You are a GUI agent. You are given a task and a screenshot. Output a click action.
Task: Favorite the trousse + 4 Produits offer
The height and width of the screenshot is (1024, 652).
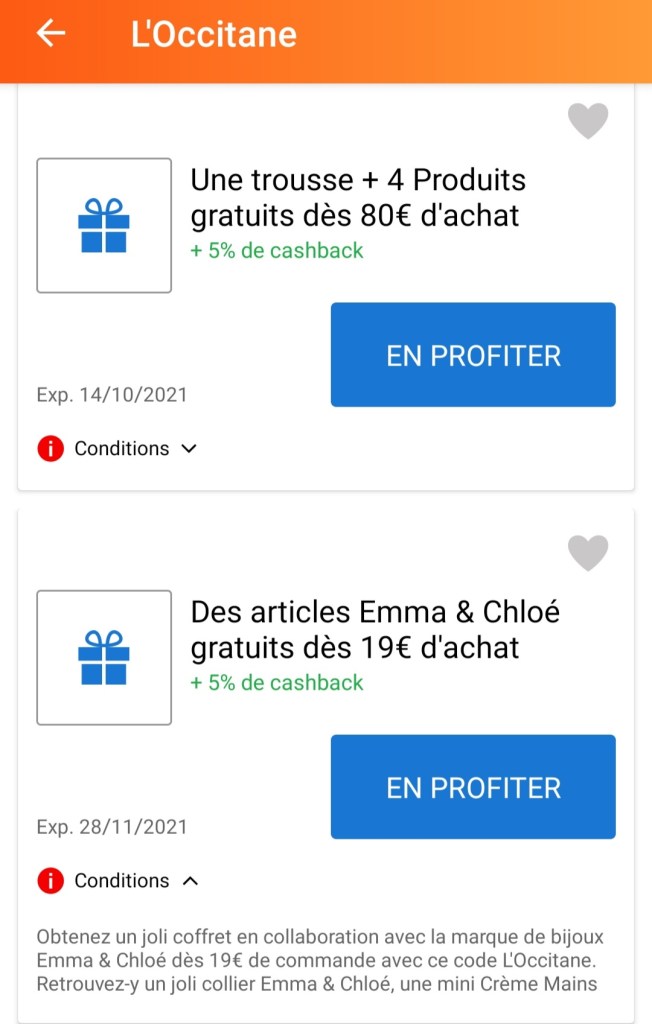pos(588,121)
